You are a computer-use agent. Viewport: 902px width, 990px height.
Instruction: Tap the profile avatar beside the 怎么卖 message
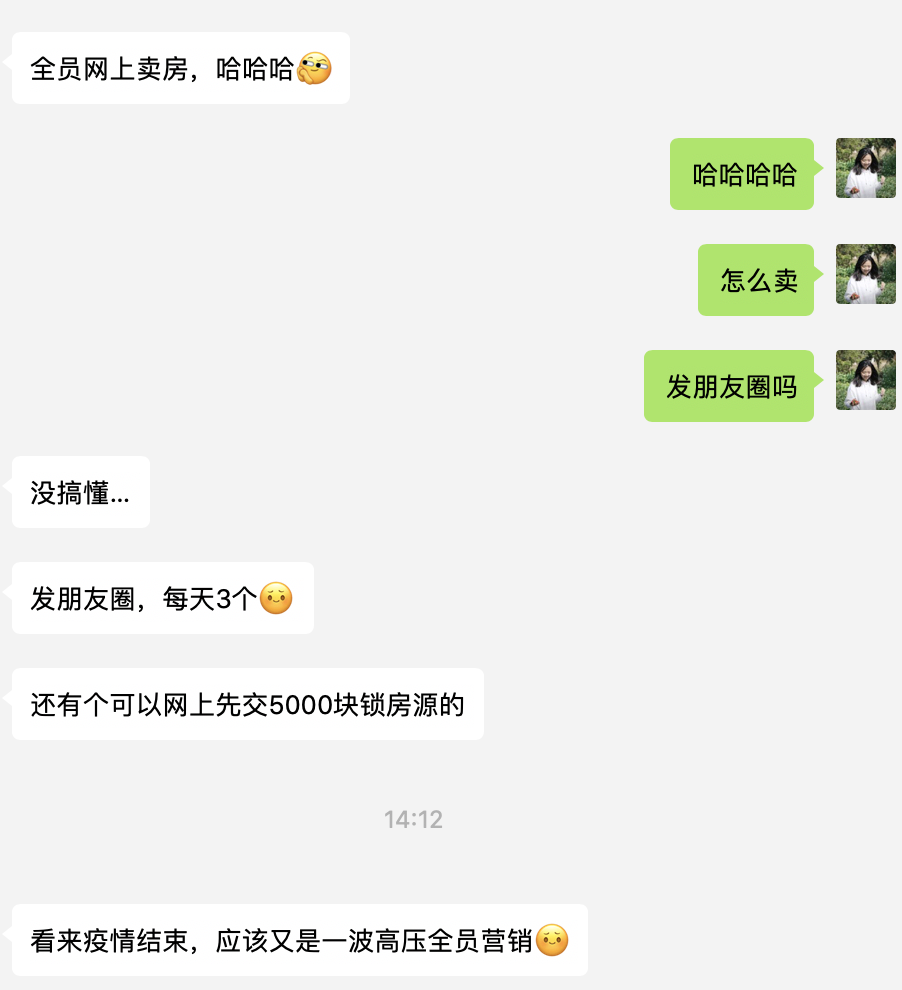[865, 274]
